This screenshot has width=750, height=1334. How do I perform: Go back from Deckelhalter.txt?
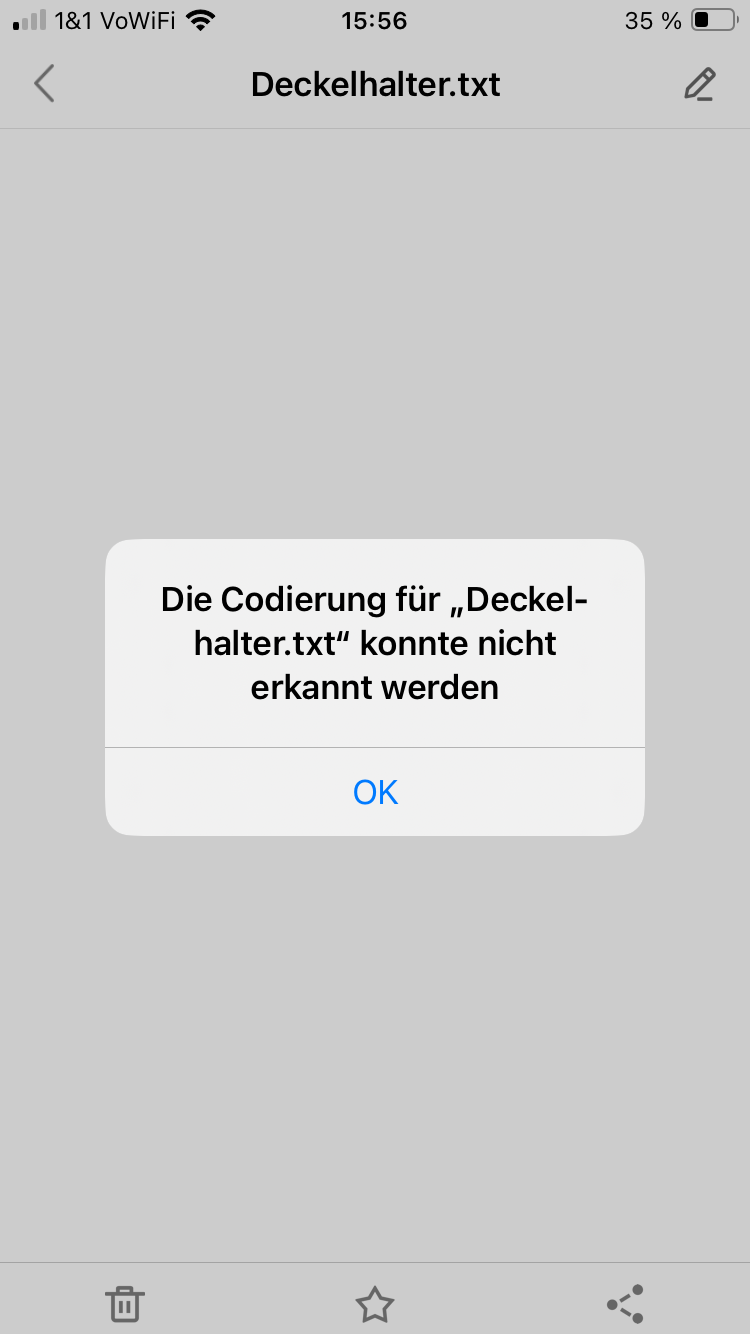(44, 84)
